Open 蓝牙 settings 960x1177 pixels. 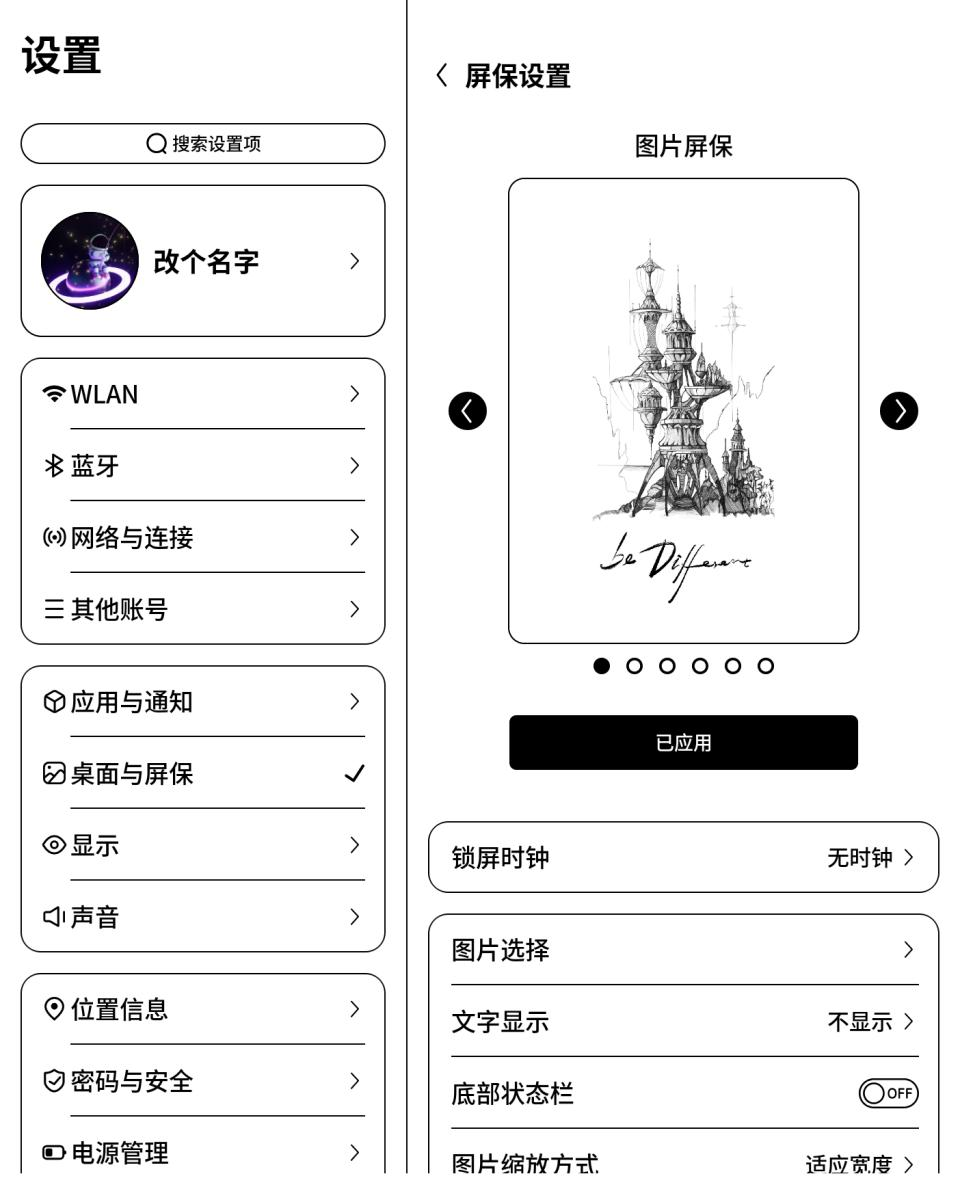coord(203,466)
